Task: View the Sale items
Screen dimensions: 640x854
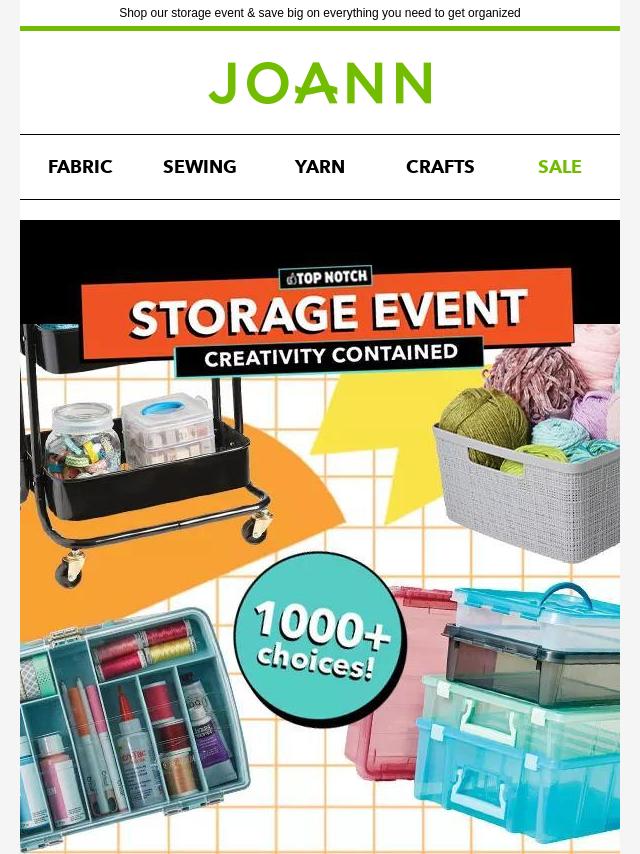Action: coord(560,167)
